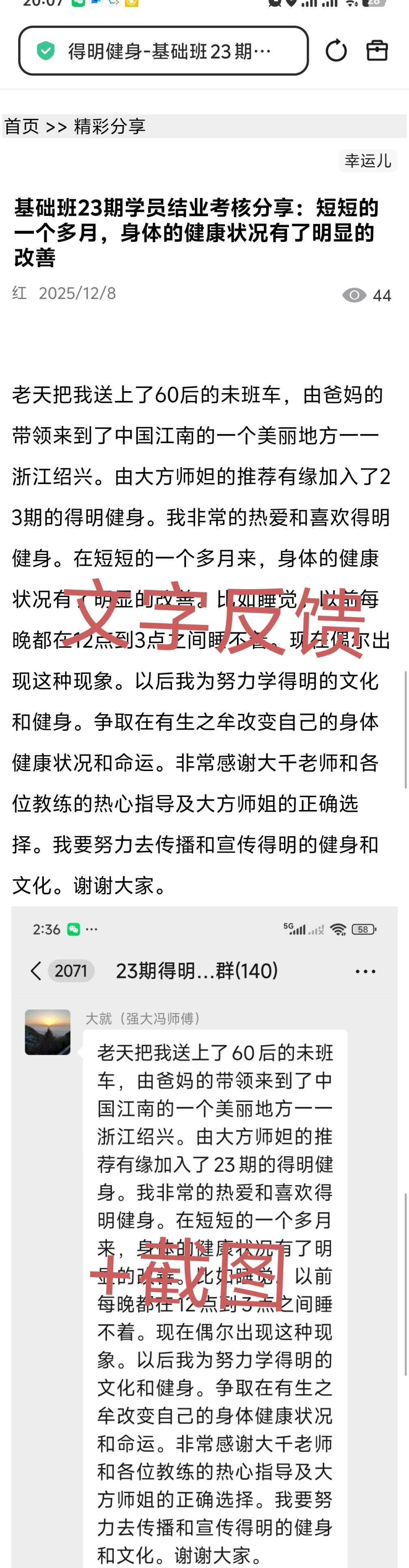Image resolution: width=409 pixels, height=1568 pixels.
Task: Go to 首页 in the breadcrumb
Action: pos(21,126)
